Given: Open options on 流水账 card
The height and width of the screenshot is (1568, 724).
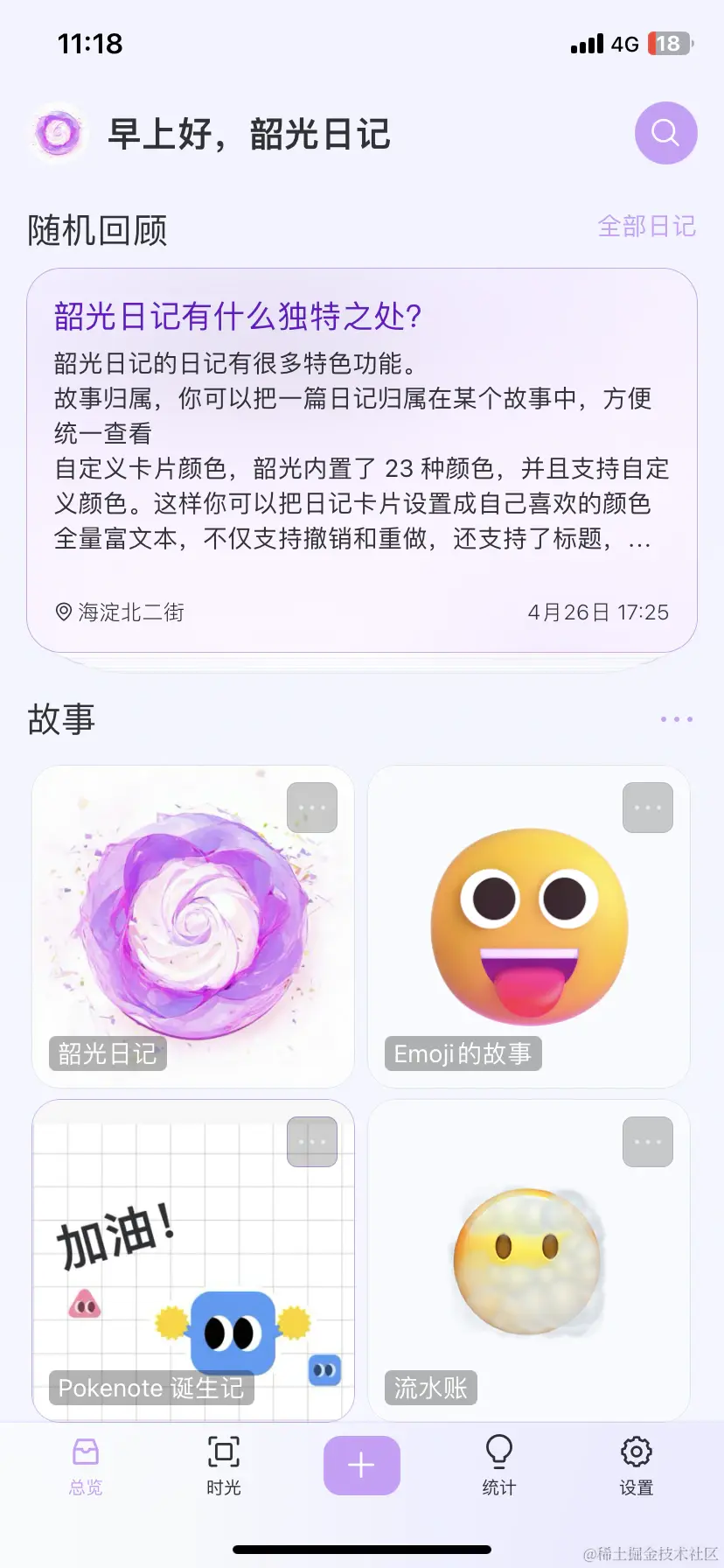Looking at the screenshot, I should [648, 1142].
